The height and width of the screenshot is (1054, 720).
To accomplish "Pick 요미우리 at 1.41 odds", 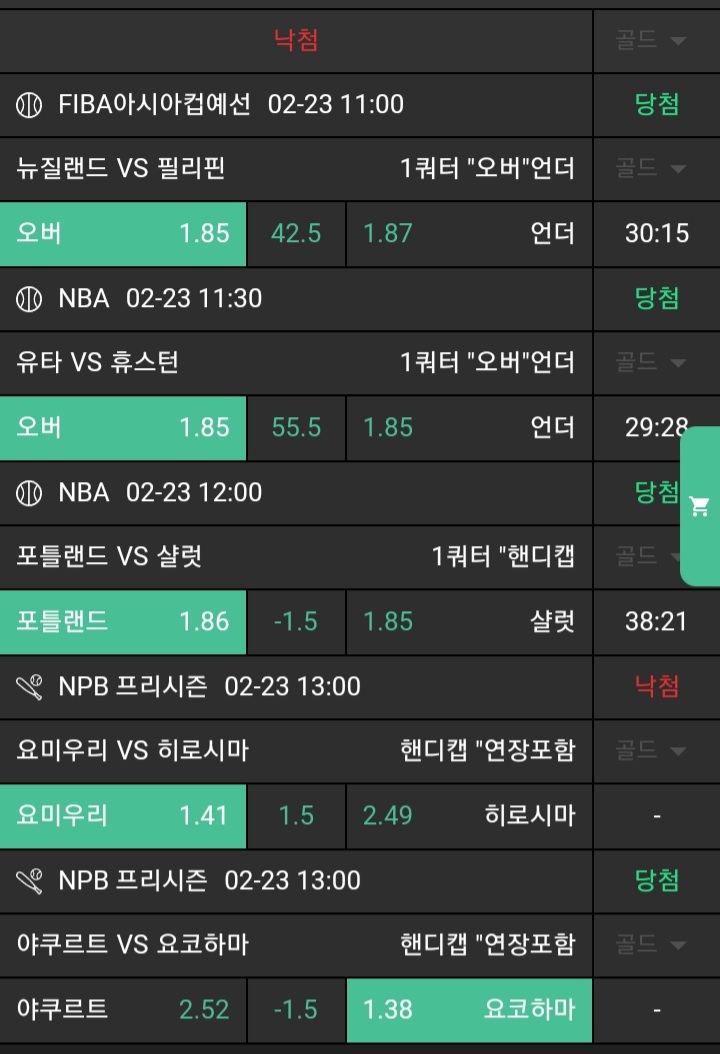I will [x=123, y=815].
